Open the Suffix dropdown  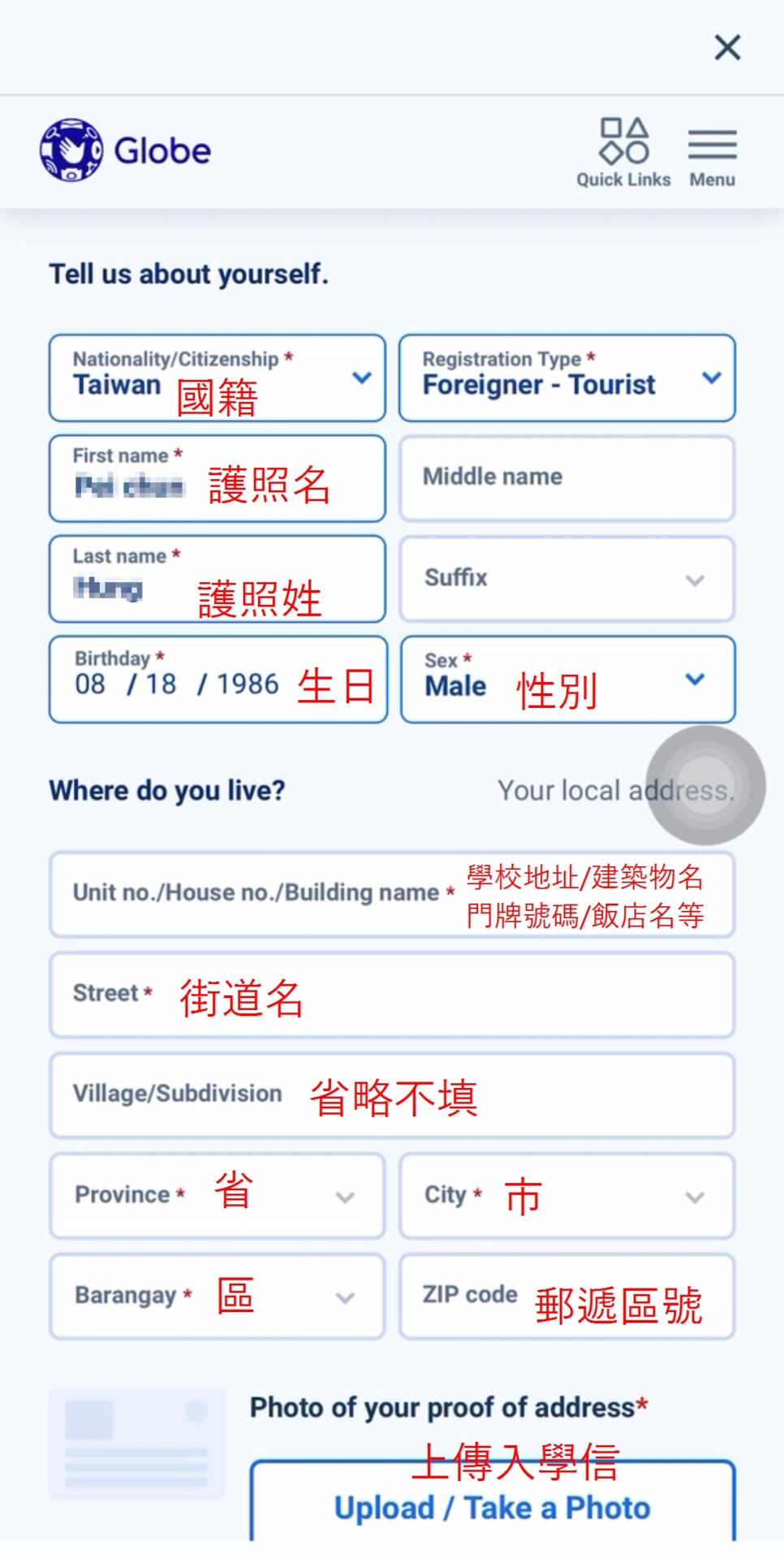(566, 579)
